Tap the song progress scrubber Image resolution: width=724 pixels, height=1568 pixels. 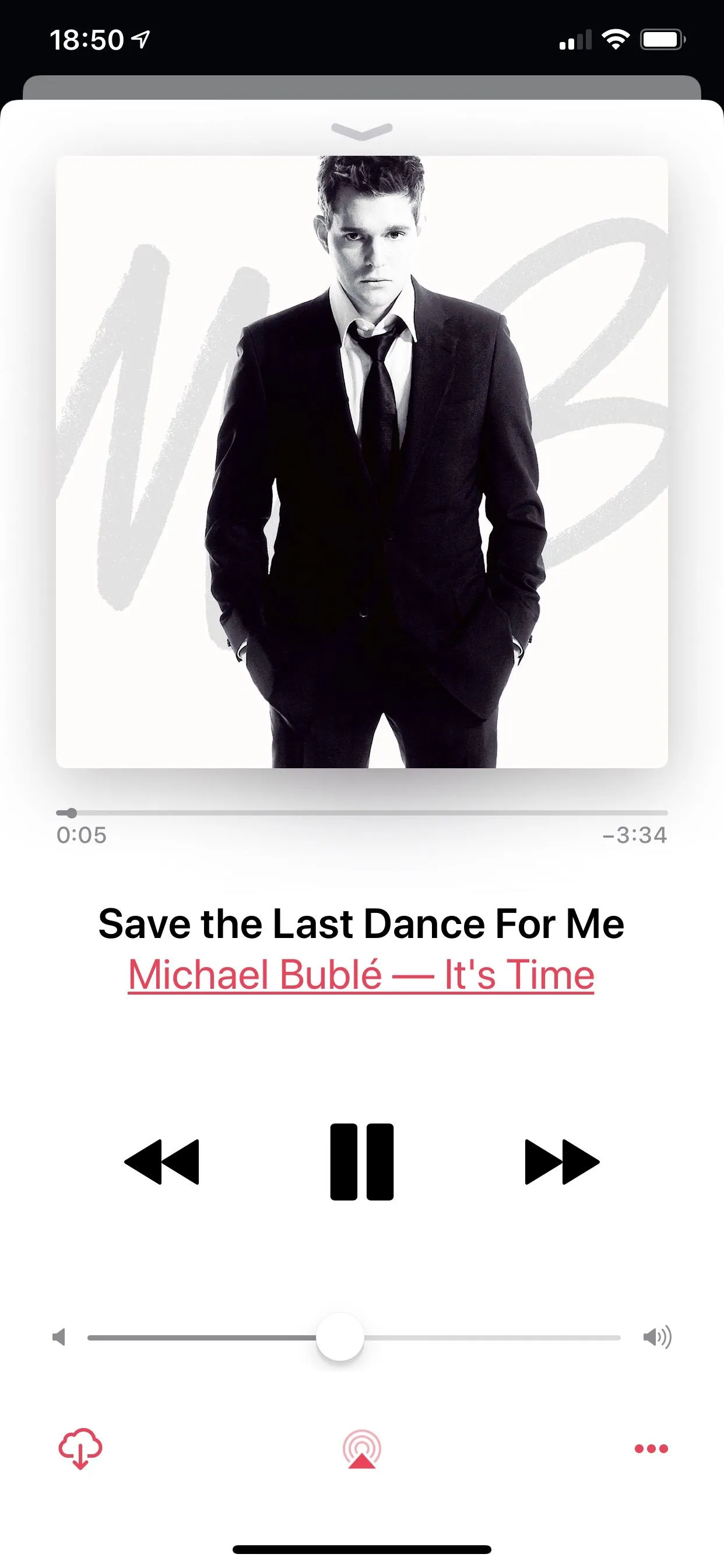72,813
